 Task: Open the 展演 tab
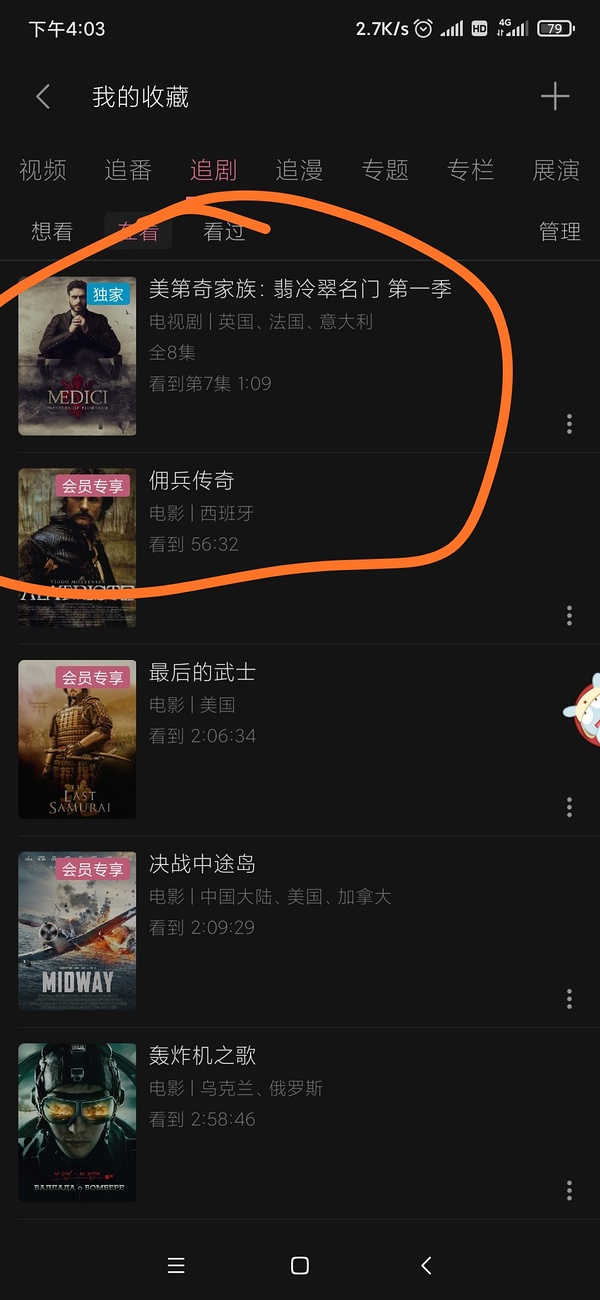(556, 170)
